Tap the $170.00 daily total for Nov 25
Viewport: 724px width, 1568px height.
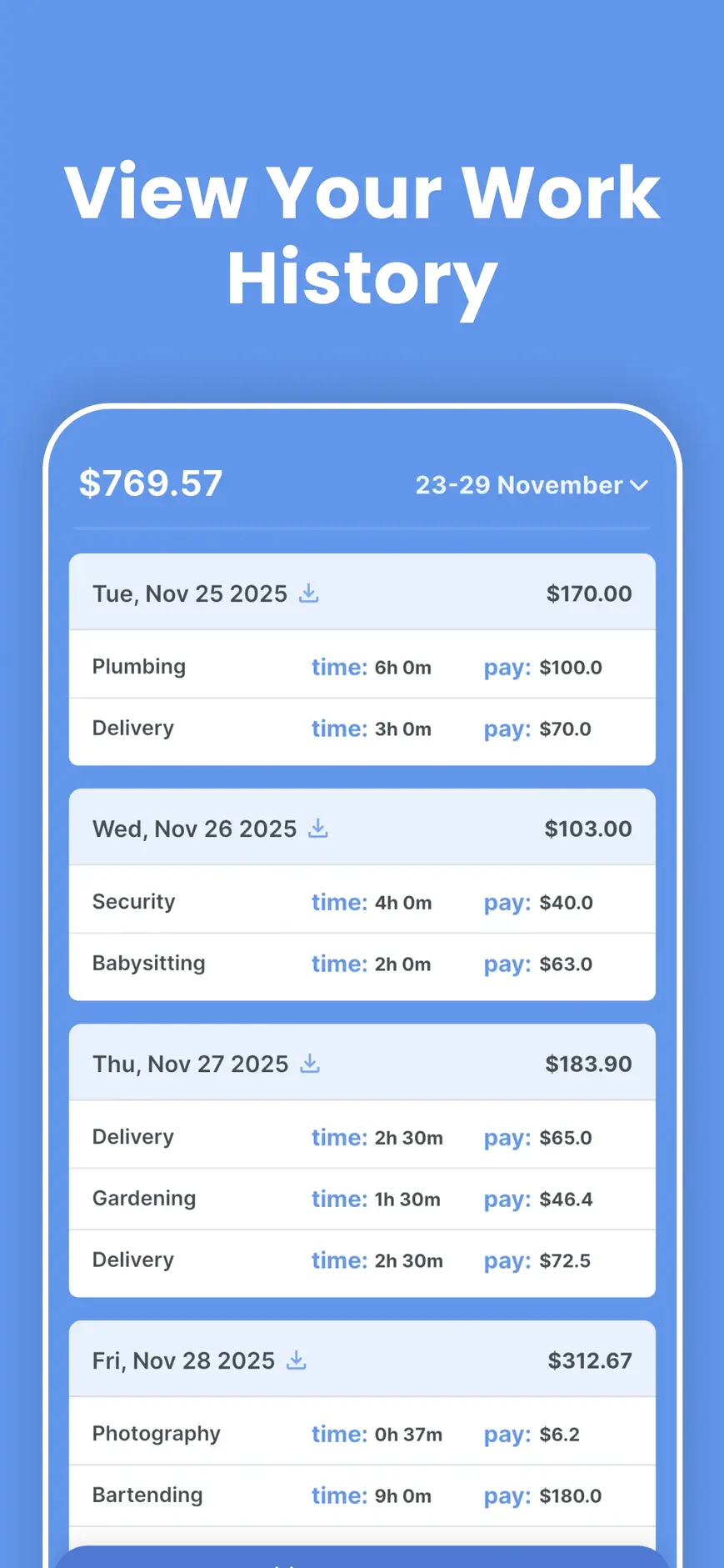[x=589, y=594]
